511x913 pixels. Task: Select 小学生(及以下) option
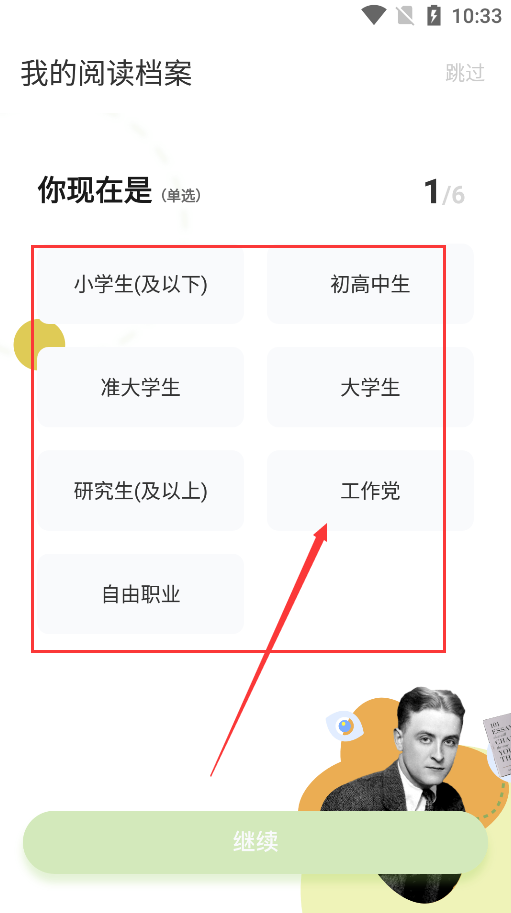(141, 284)
